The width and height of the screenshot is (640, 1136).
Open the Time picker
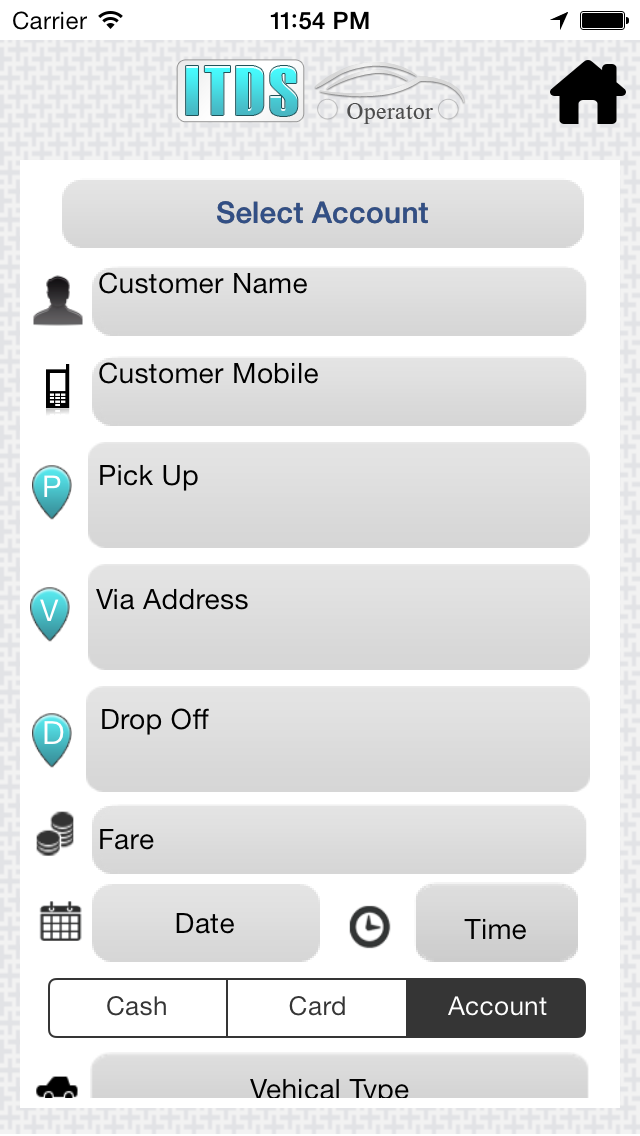click(496, 923)
